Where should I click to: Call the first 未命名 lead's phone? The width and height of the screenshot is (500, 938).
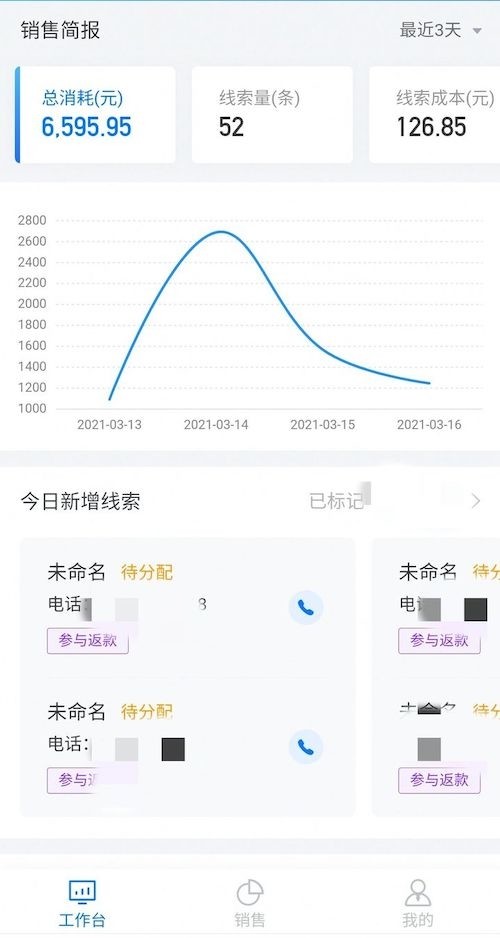click(306, 608)
